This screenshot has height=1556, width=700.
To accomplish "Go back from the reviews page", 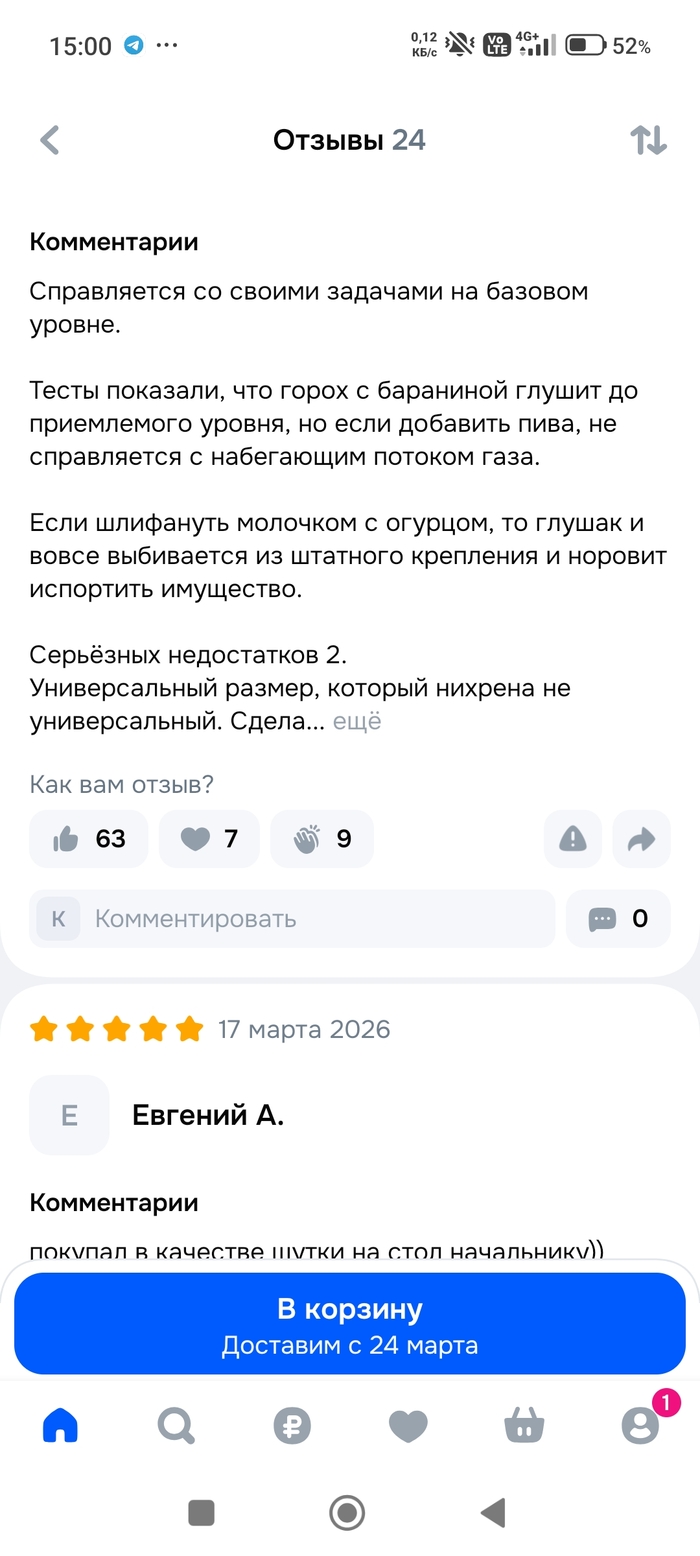I will 50,141.
